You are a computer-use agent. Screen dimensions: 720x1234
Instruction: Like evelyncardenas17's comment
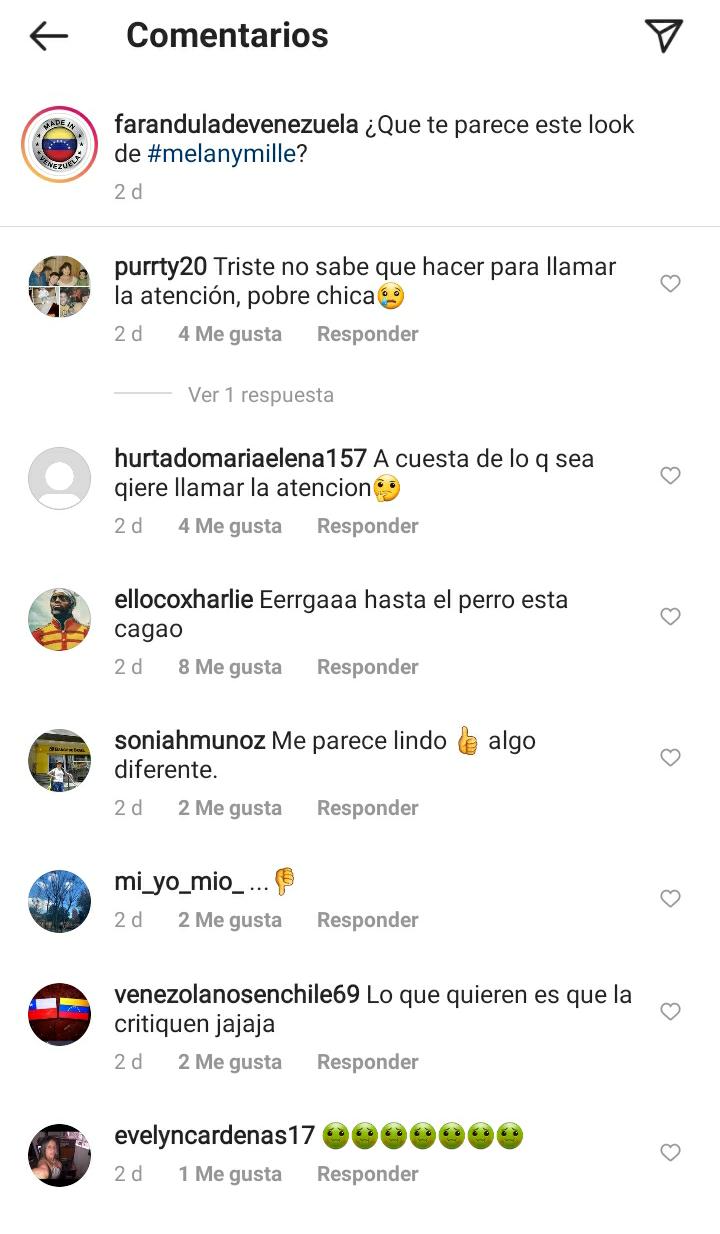click(x=670, y=1153)
